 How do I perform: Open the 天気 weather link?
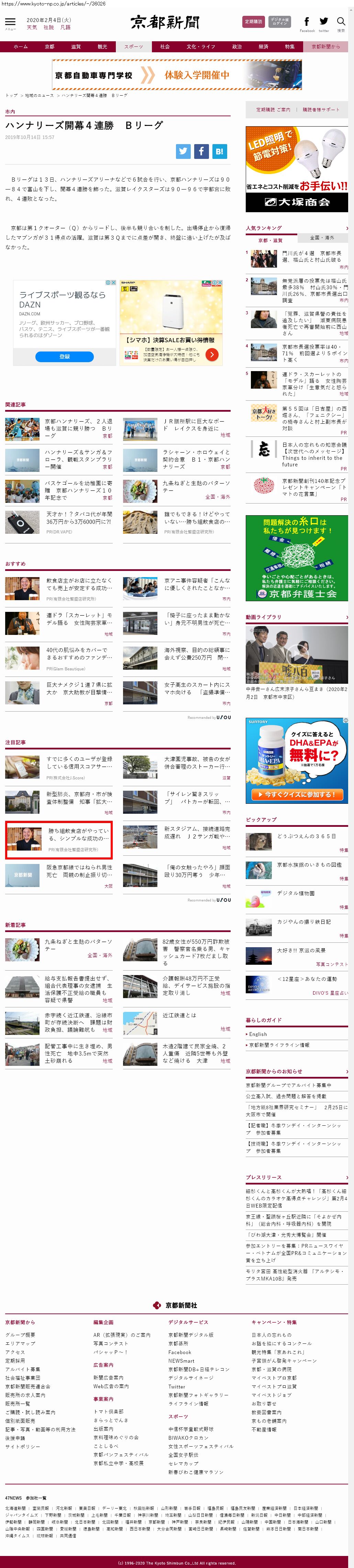[x=32, y=28]
